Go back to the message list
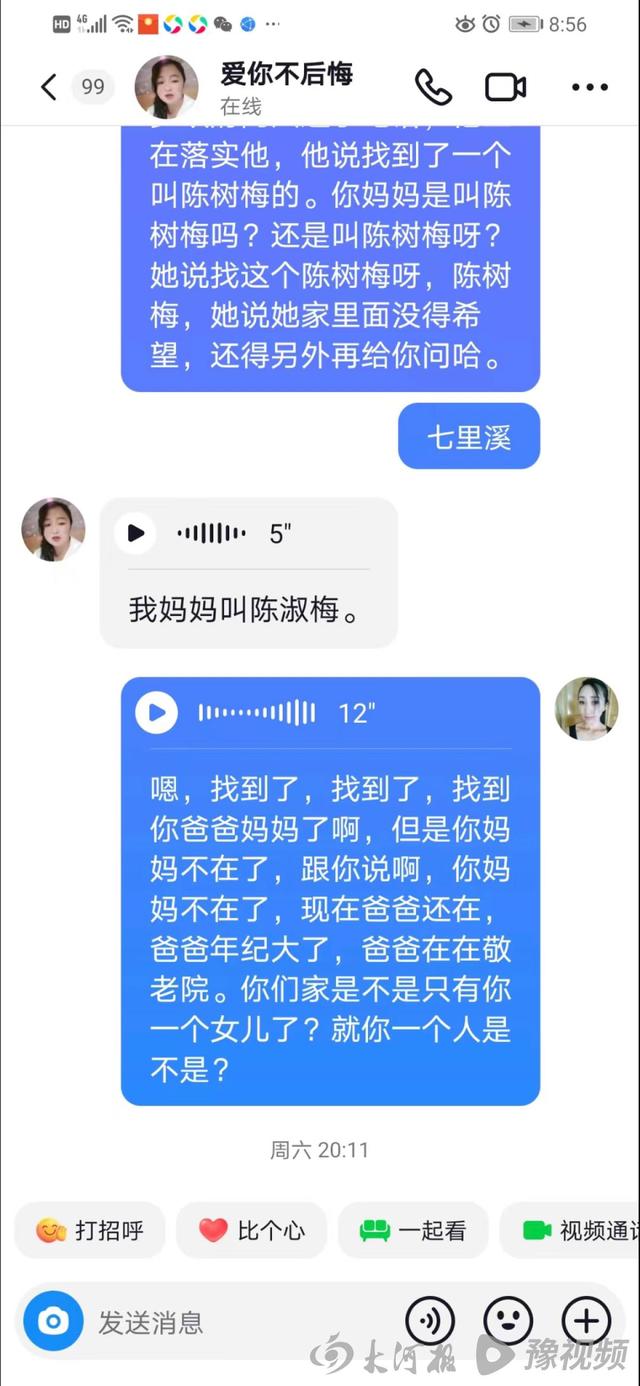Screen dimensions: 640x1386 click(48, 87)
